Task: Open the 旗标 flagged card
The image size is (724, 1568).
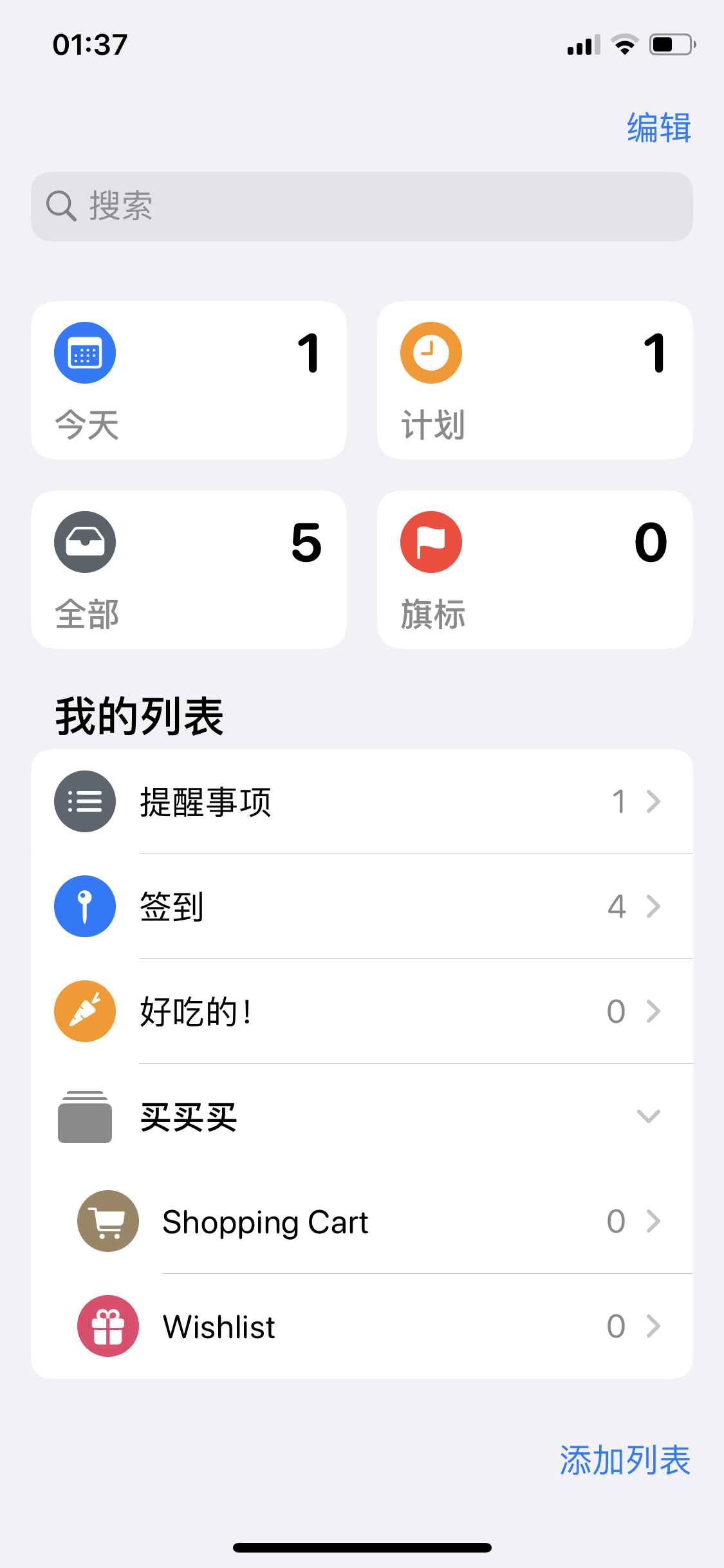Action: coord(535,569)
